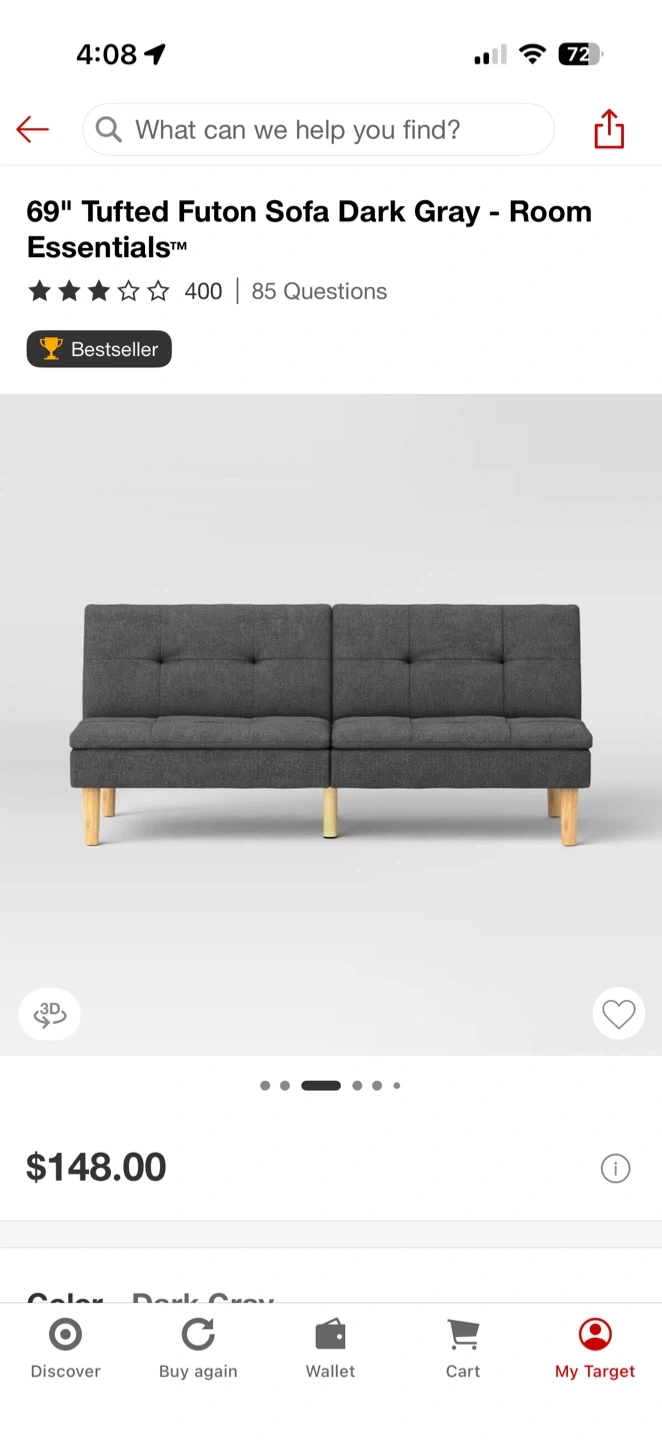Tap the product search field
This screenshot has width=662, height=1440.
(318, 130)
